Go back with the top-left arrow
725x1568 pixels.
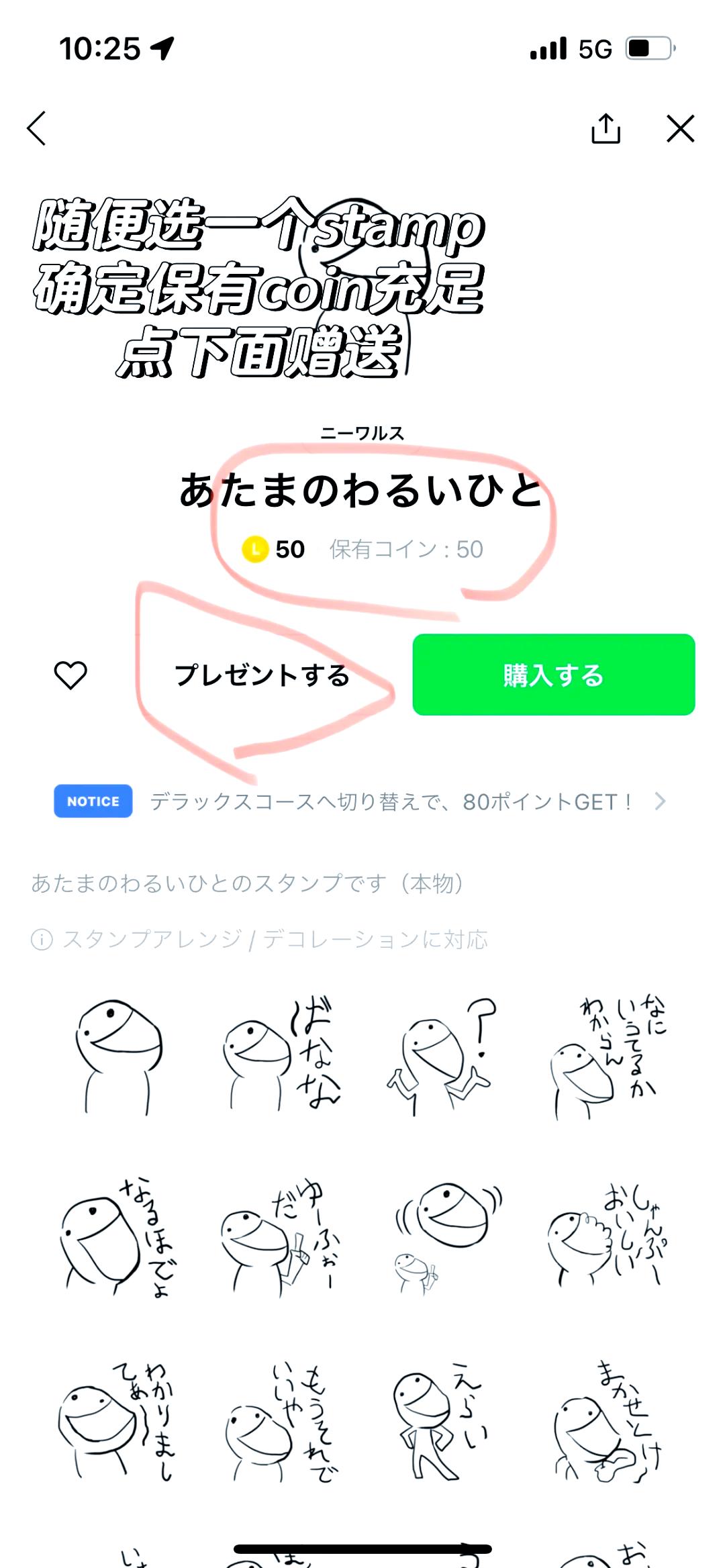(37, 128)
